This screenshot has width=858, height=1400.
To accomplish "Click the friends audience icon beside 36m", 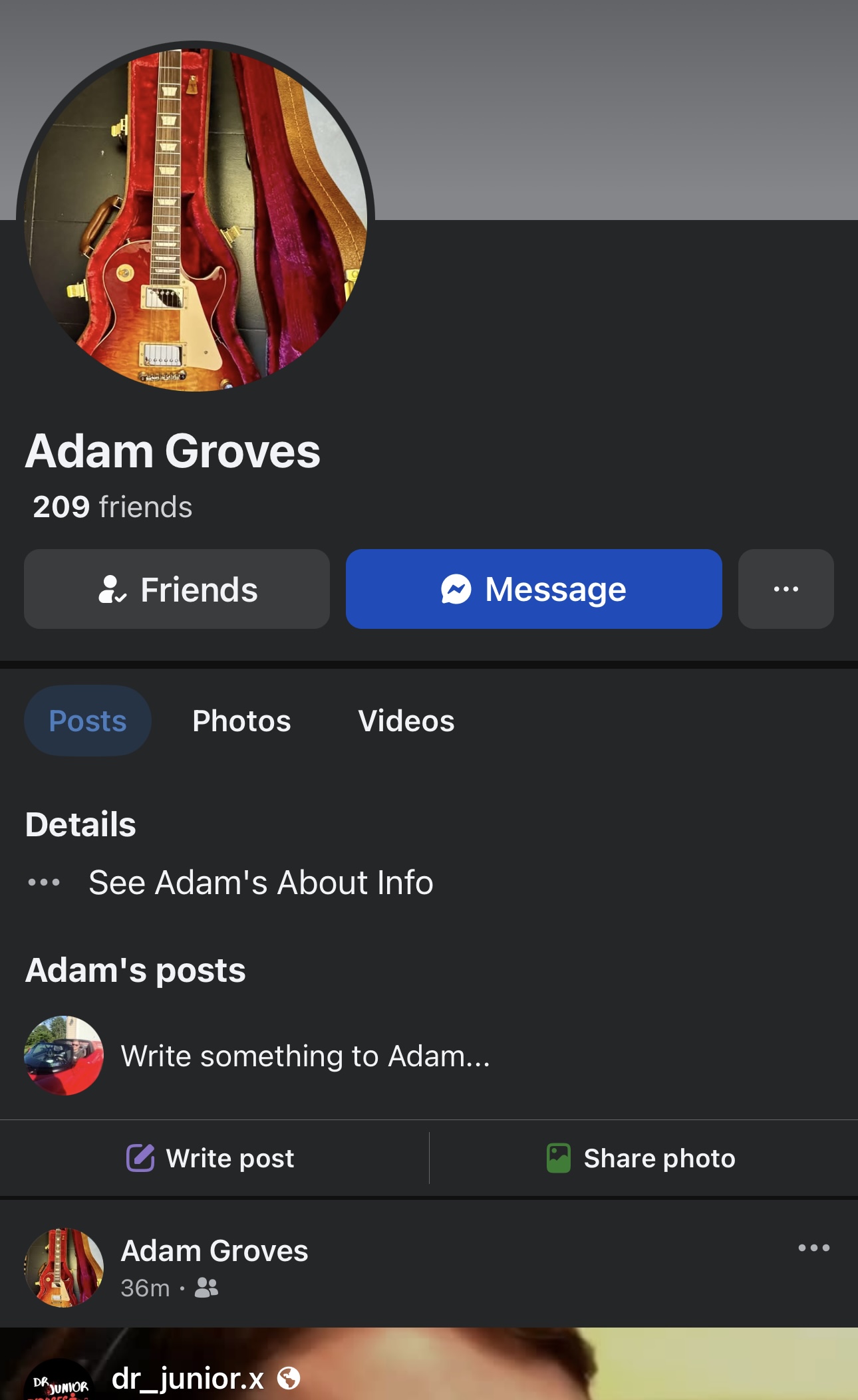I will (205, 1286).
